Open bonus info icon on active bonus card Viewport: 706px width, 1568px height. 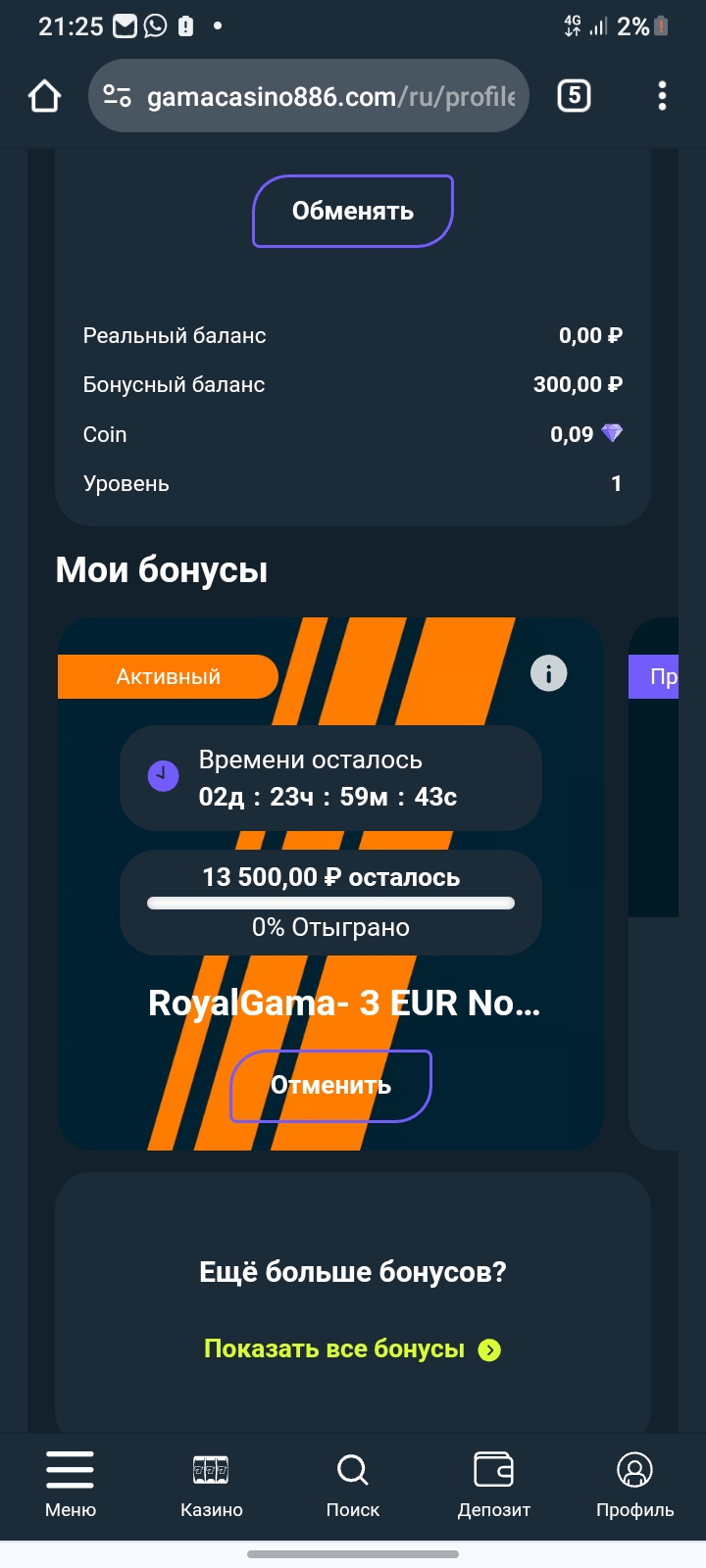(x=548, y=673)
